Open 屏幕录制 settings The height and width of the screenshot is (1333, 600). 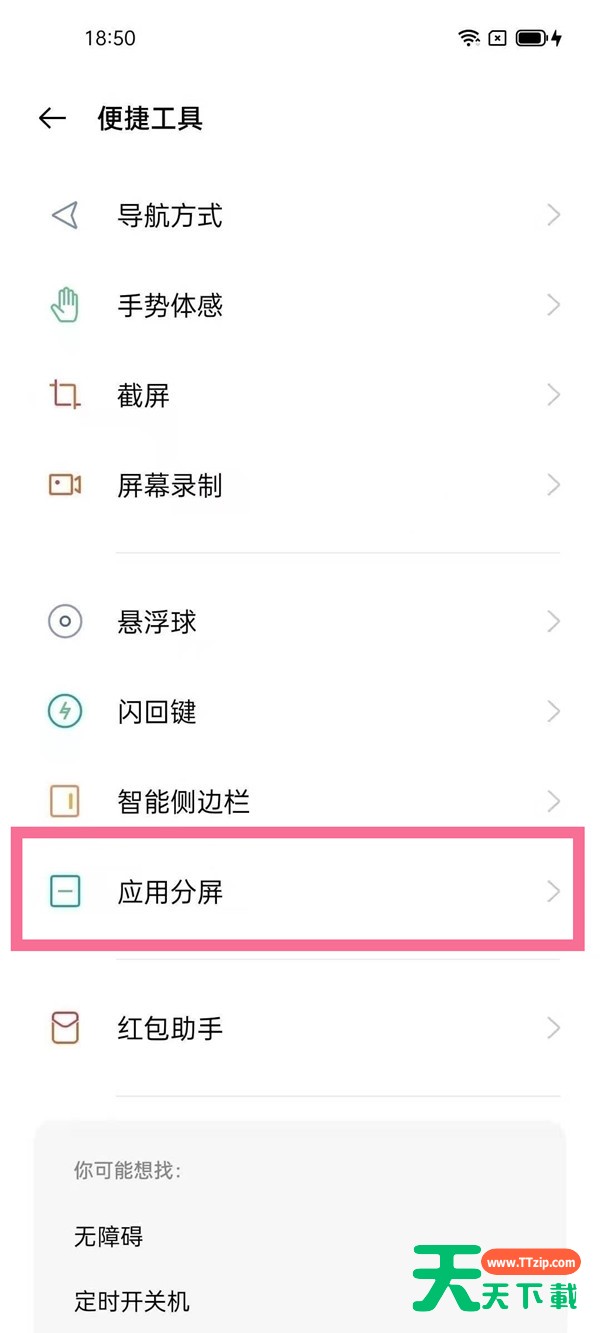[x=300, y=485]
